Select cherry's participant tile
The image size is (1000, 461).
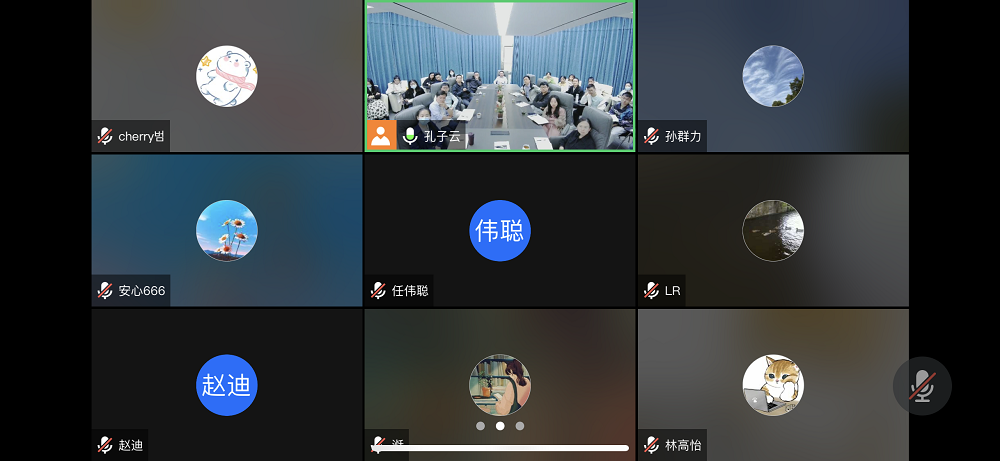pos(226,76)
